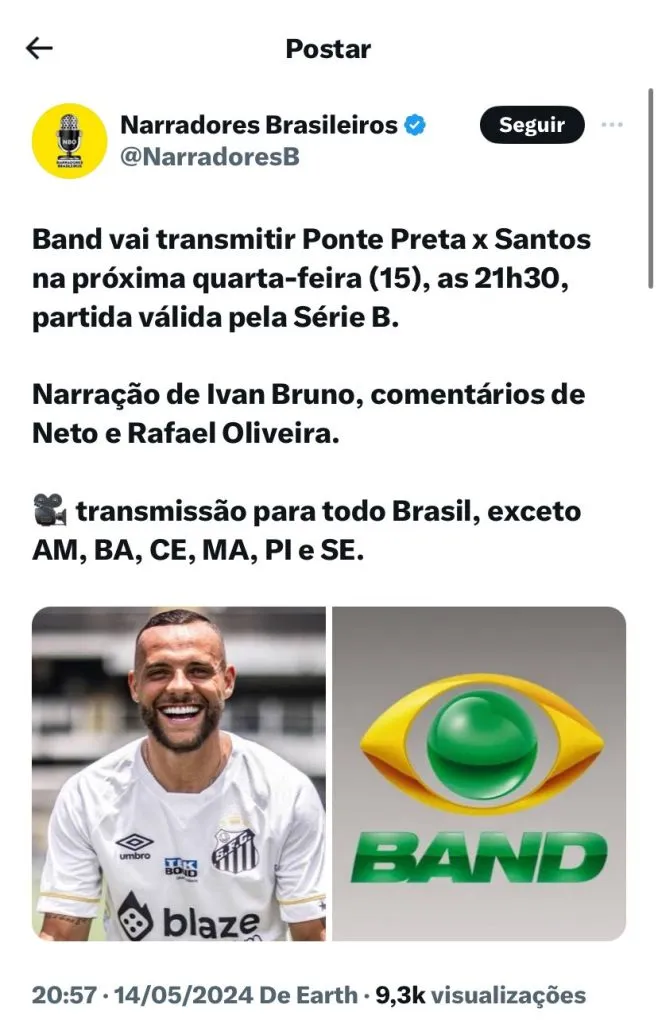Viewport: 658px width, 1024px height.
Task: Open Narradores Brasileiros profile picture
Action: [69, 140]
